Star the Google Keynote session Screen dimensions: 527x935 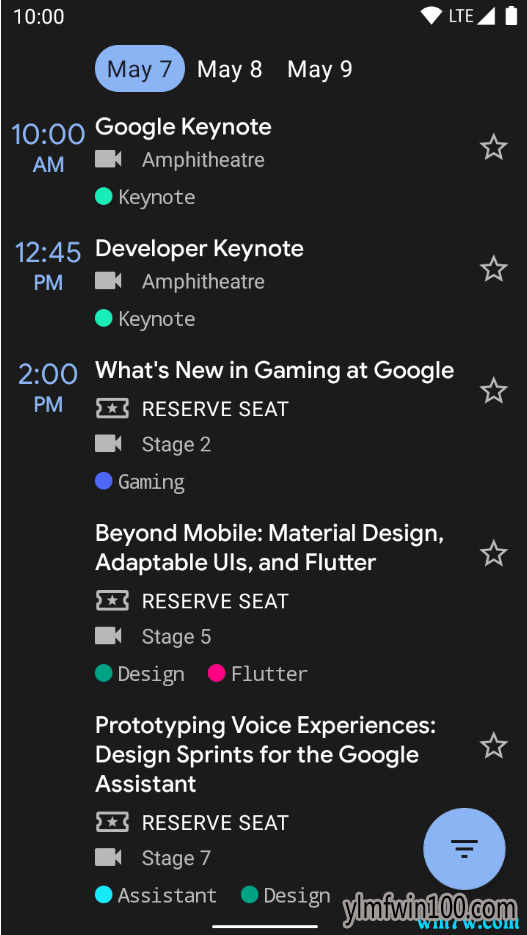494,147
